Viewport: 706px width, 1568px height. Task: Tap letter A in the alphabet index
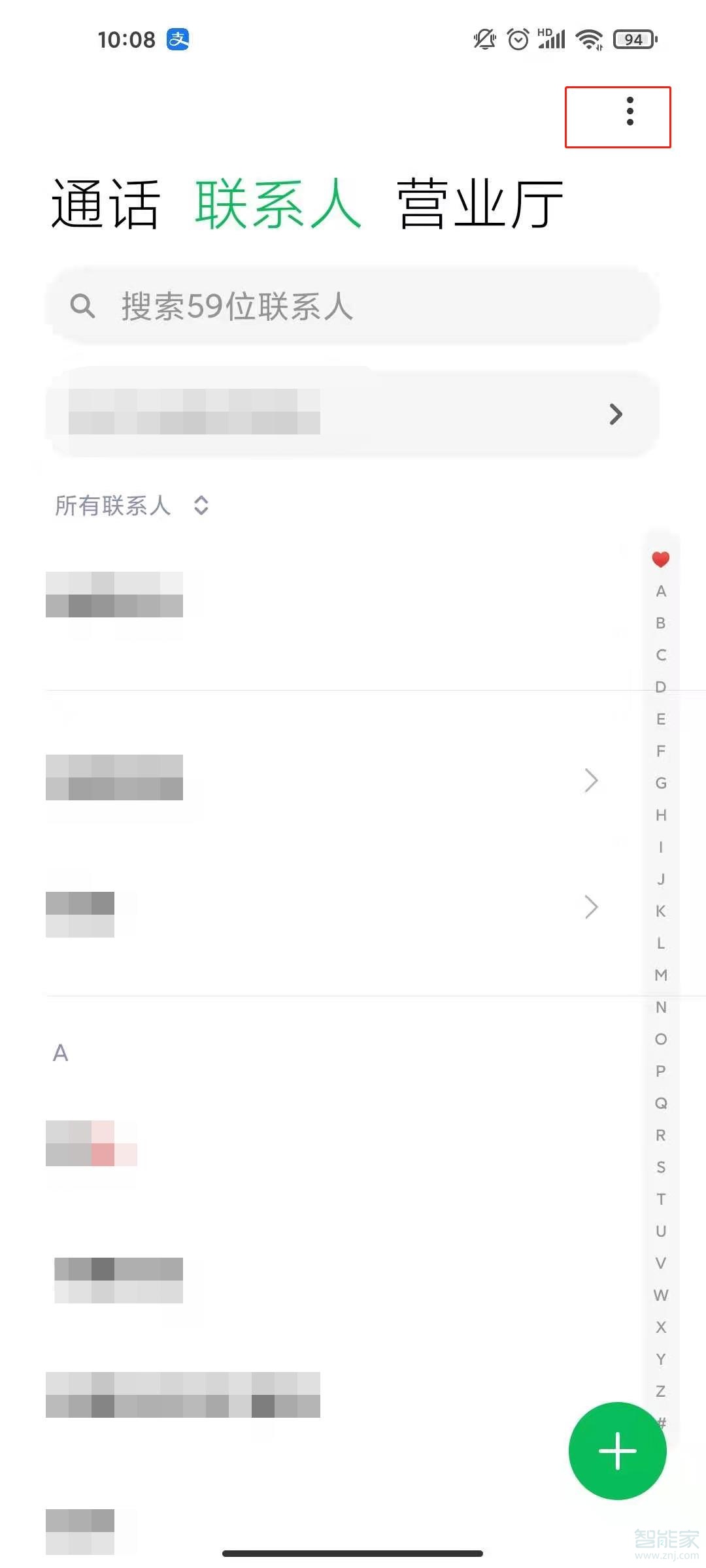tap(662, 591)
